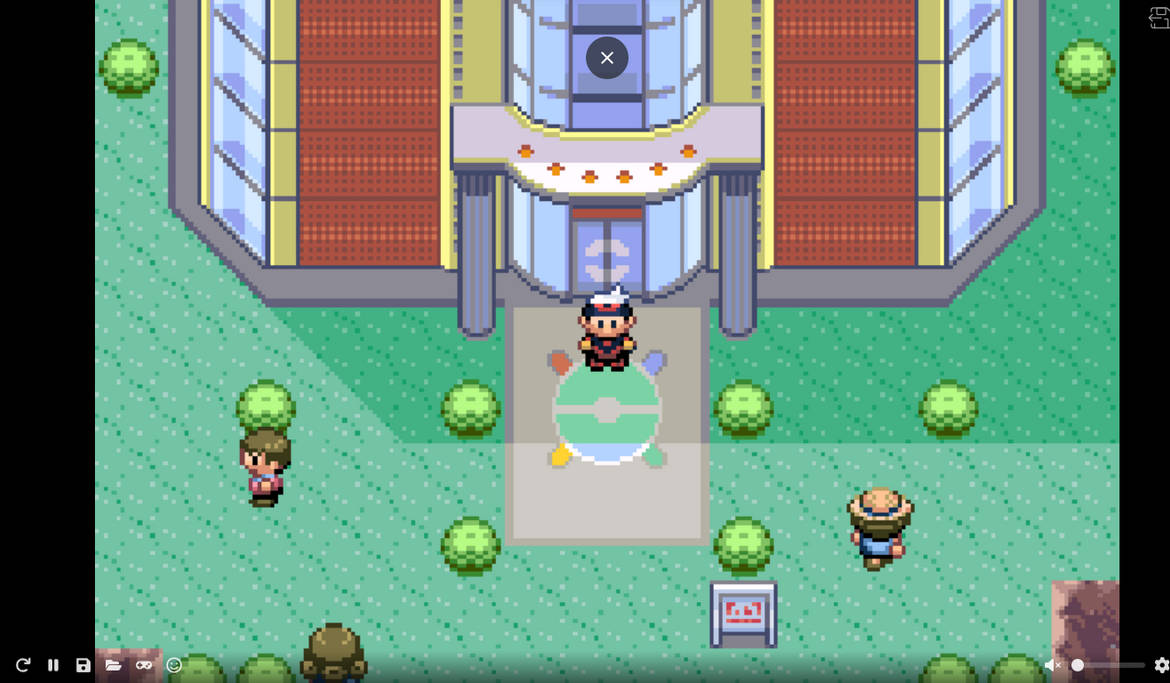Tap the exit icon in top corner
This screenshot has width=1170, height=683.
point(1159,17)
